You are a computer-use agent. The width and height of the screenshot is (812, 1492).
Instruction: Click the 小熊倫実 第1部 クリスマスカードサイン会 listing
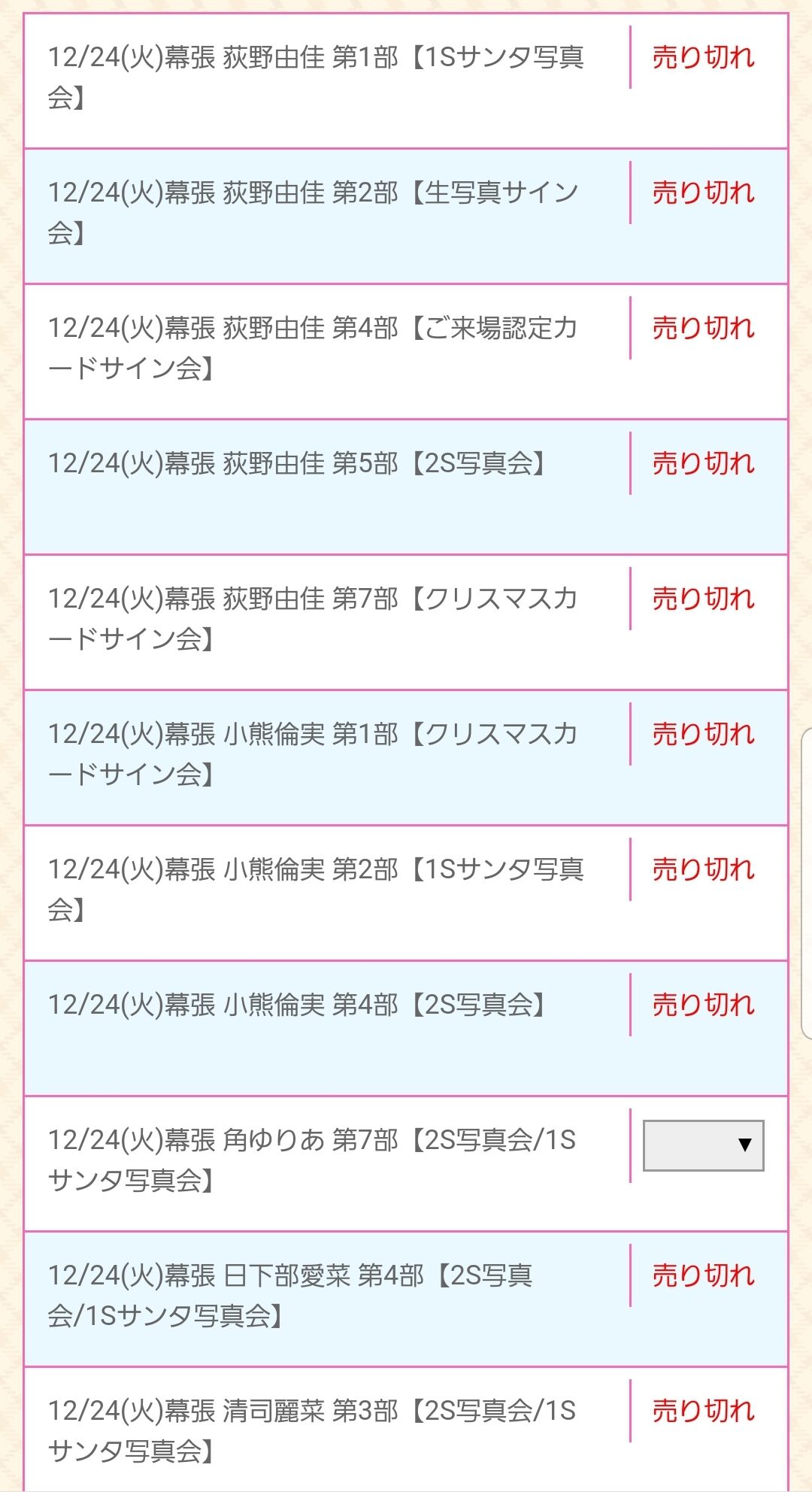click(323, 756)
